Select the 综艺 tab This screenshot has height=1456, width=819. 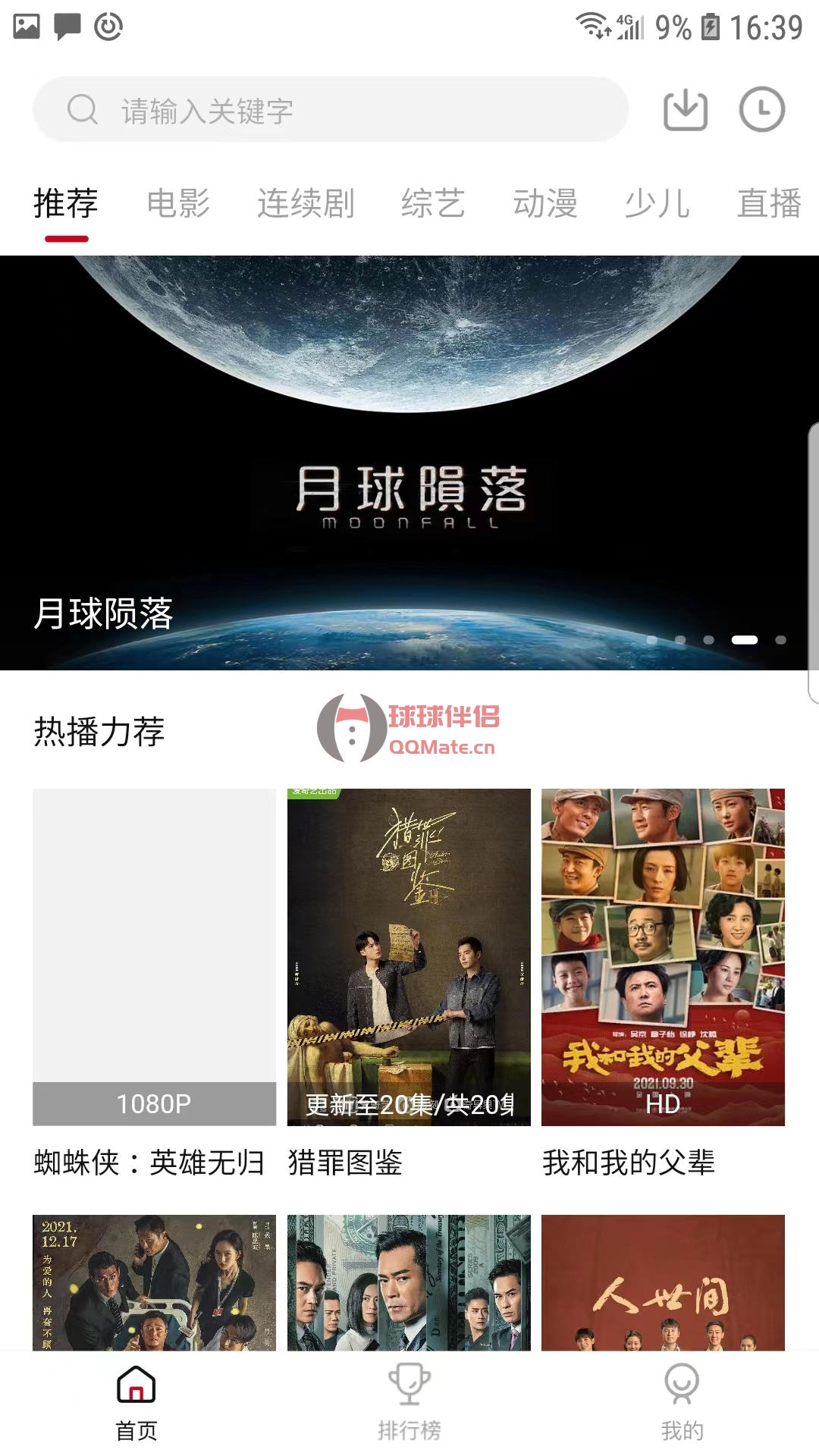[432, 203]
